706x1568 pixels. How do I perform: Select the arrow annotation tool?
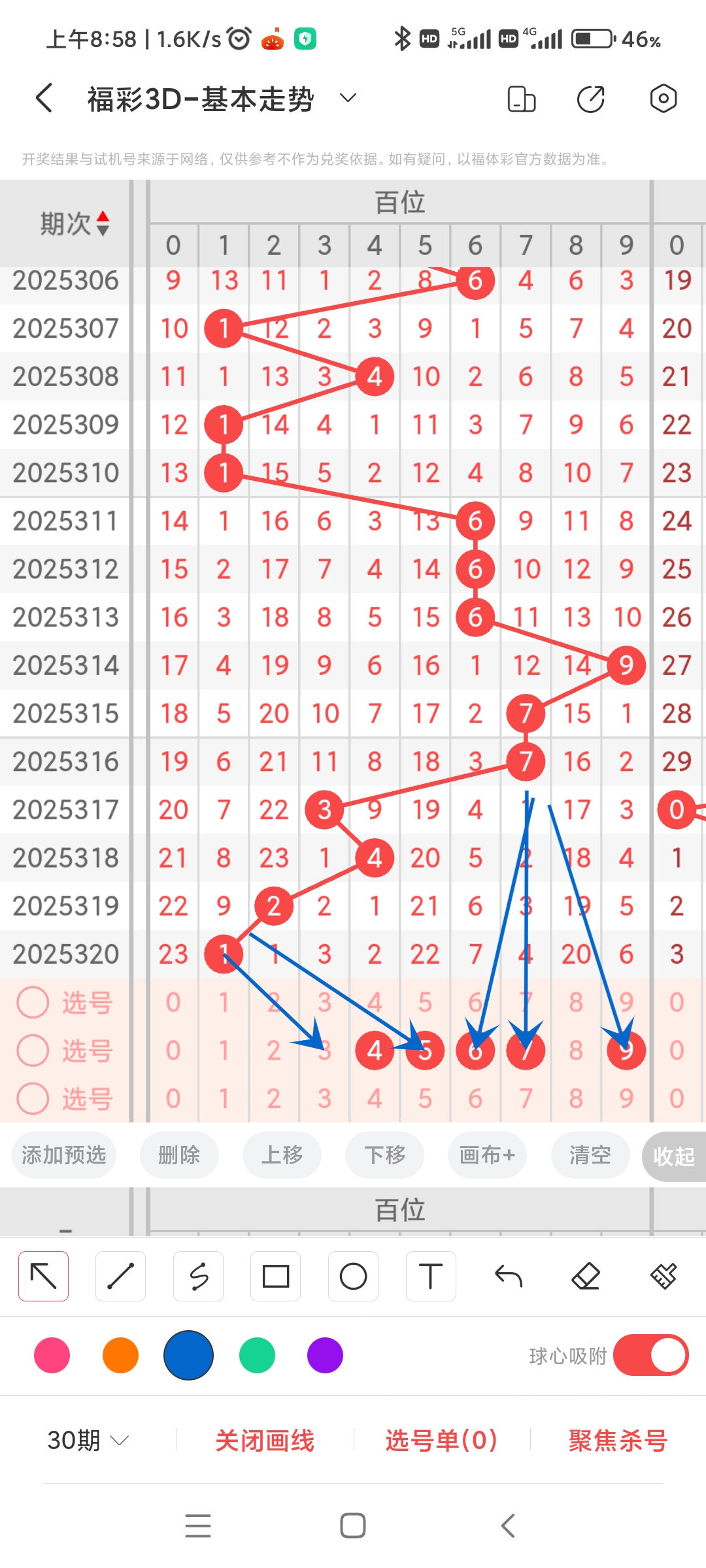43,1275
